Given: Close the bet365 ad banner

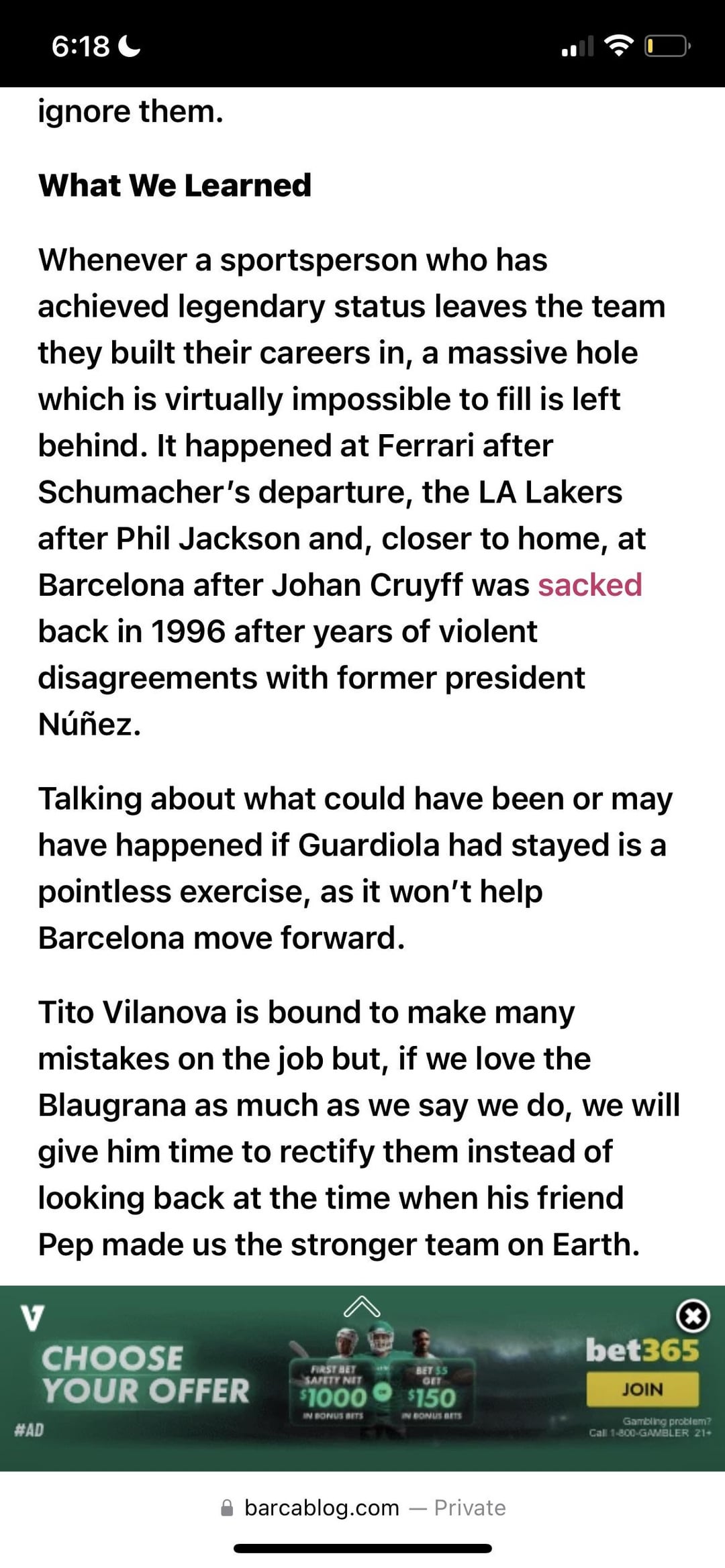Looking at the screenshot, I should click(693, 1316).
